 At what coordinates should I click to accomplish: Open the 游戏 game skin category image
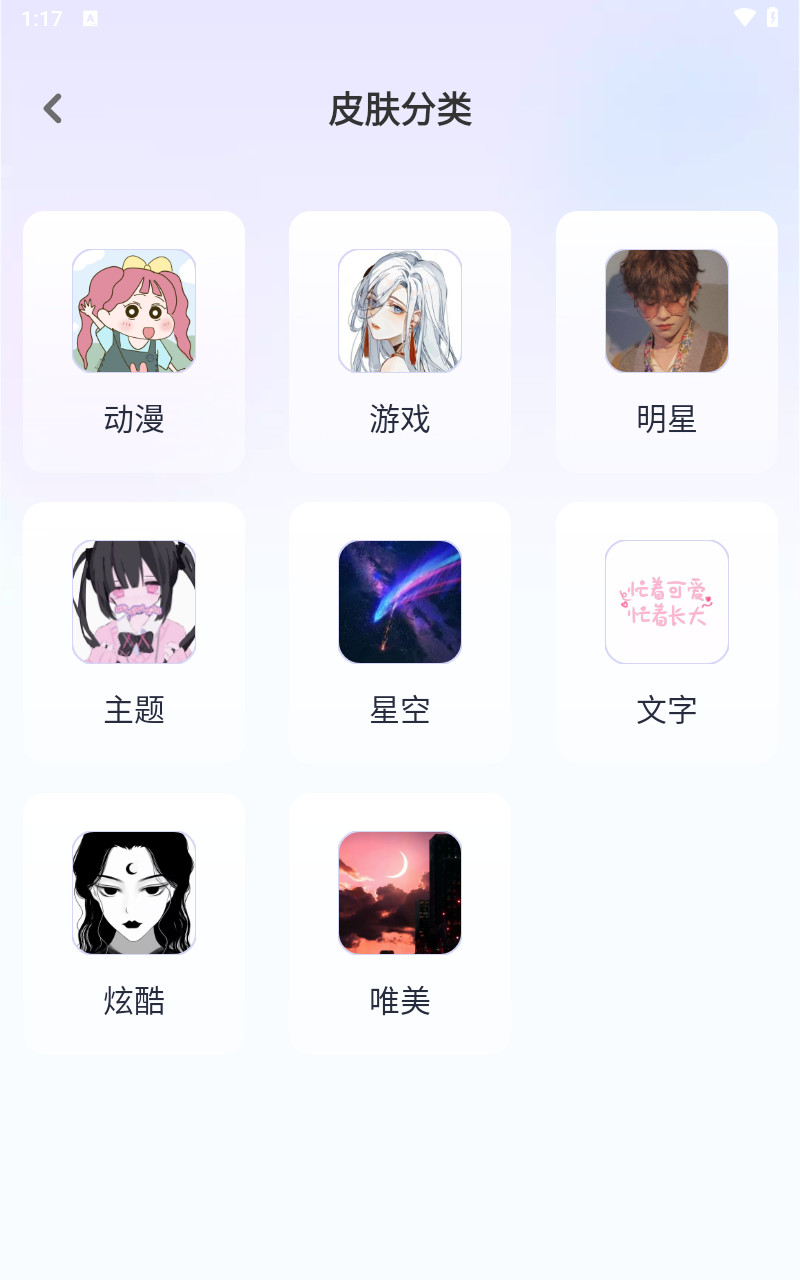[x=399, y=311]
